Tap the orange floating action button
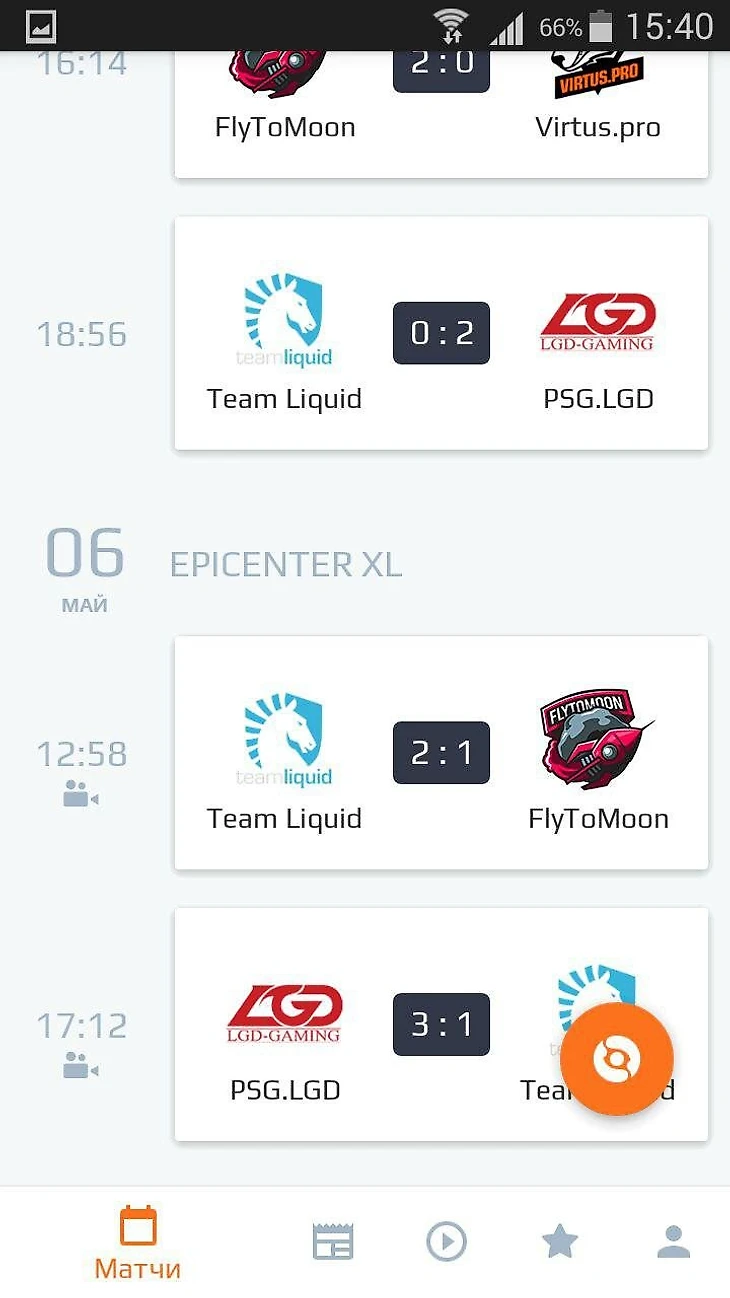This screenshot has height=1298, width=730. (x=616, y=1059)
